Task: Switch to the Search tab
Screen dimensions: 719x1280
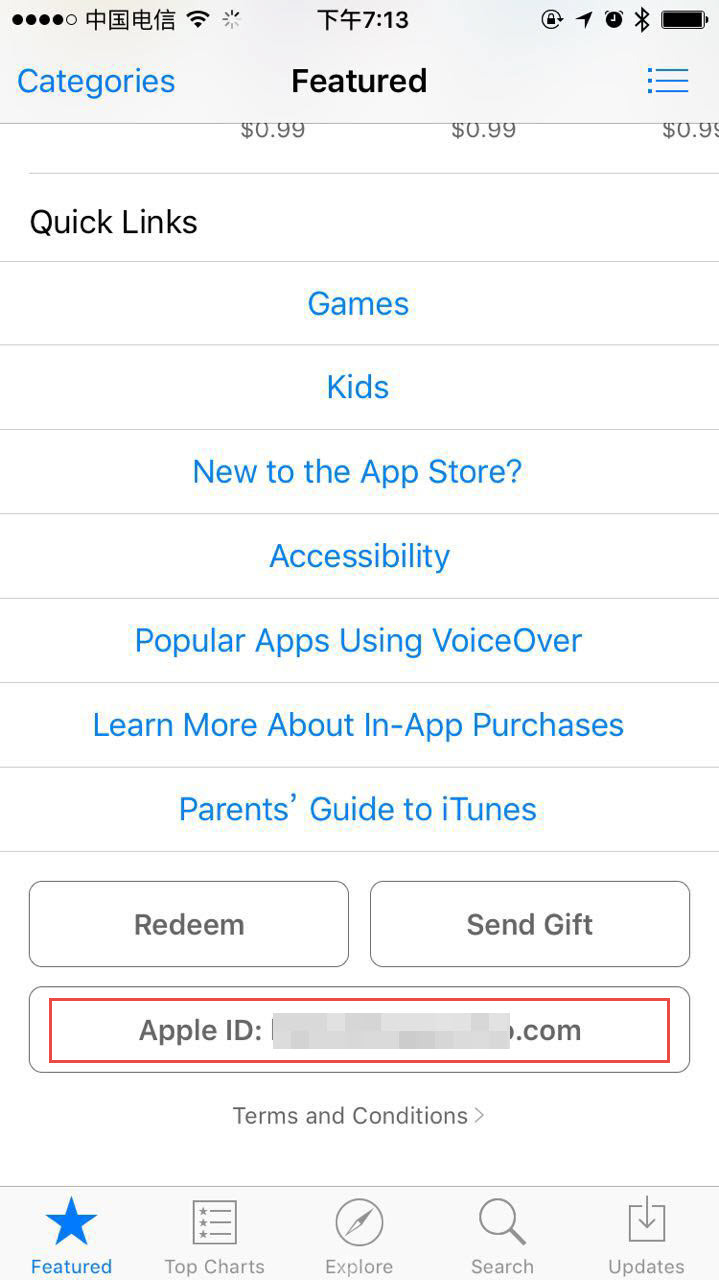Action: pos(502,1236)
